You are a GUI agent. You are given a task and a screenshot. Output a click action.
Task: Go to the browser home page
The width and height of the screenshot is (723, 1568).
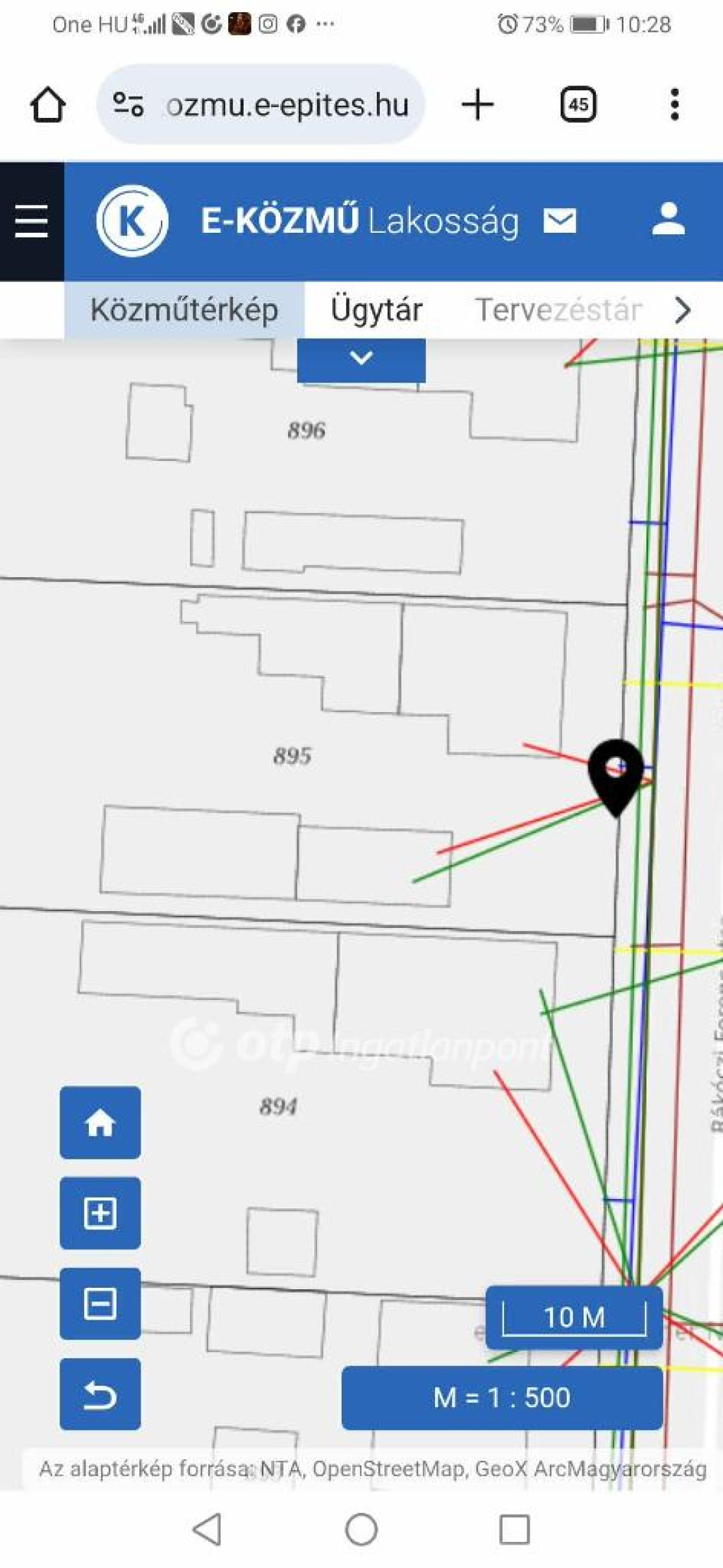tap(48, 105)
